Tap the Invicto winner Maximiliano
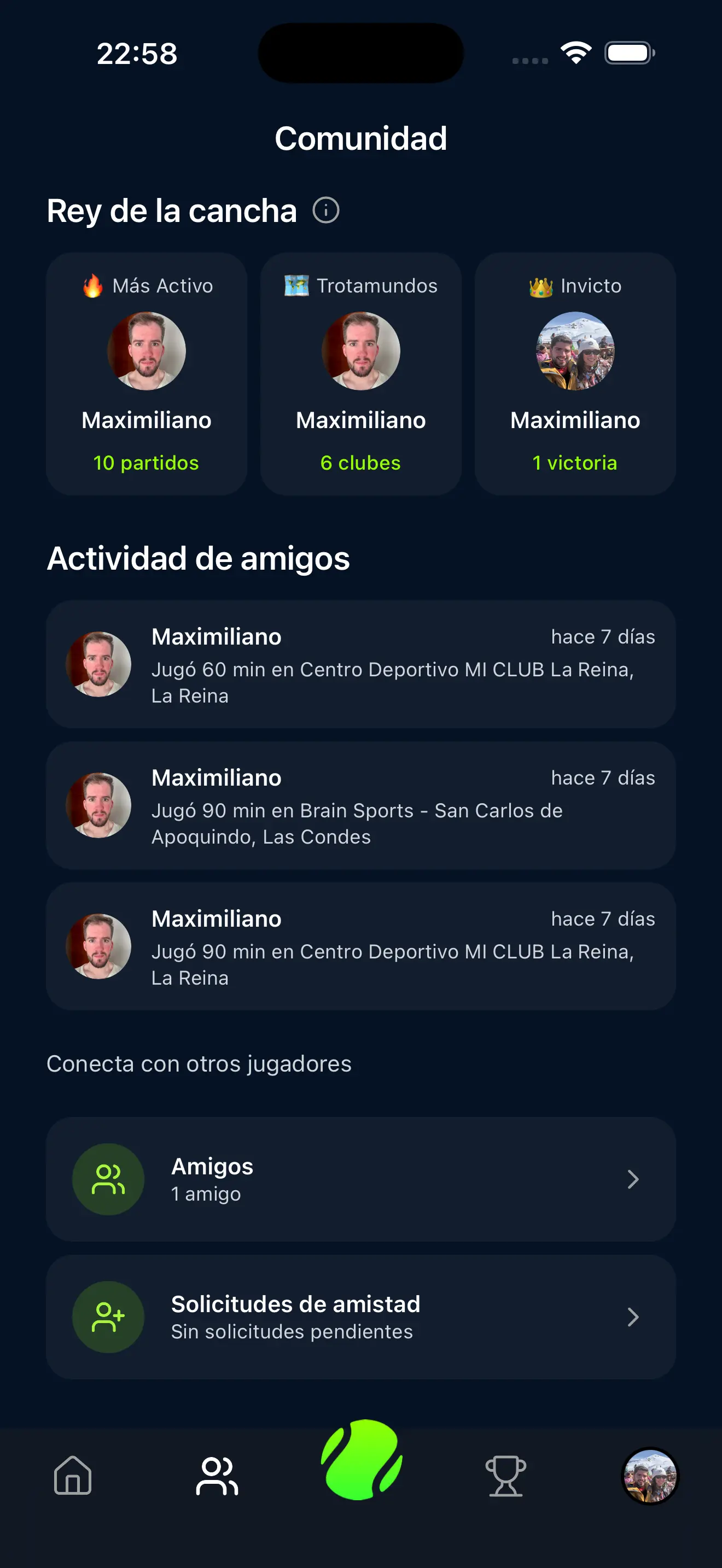 (575, 419)
